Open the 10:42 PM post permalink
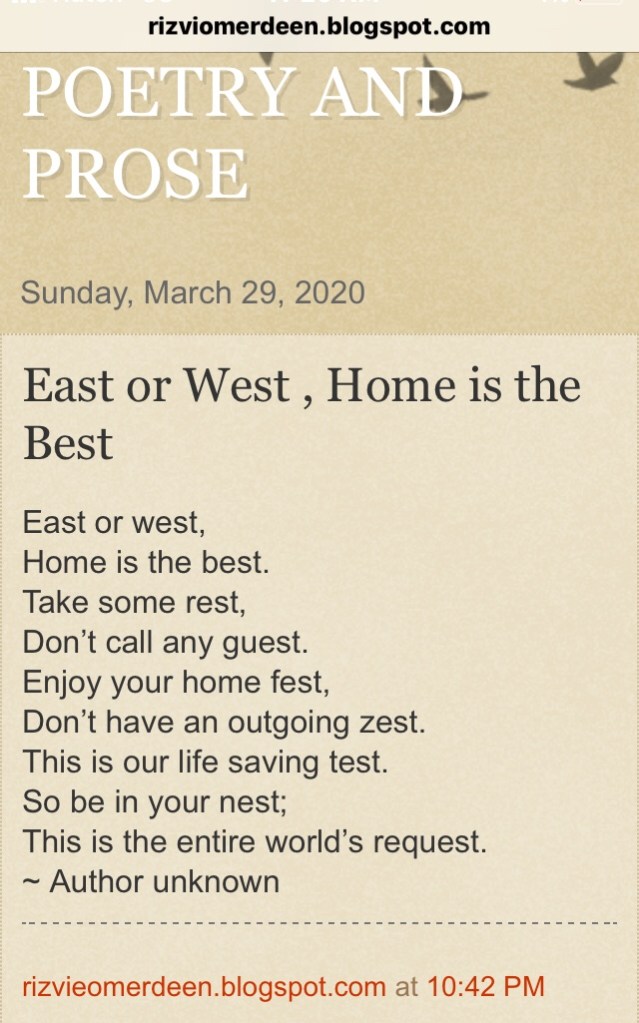The image size is (639, 1023). pyautogui.click(x=485, y=986)
